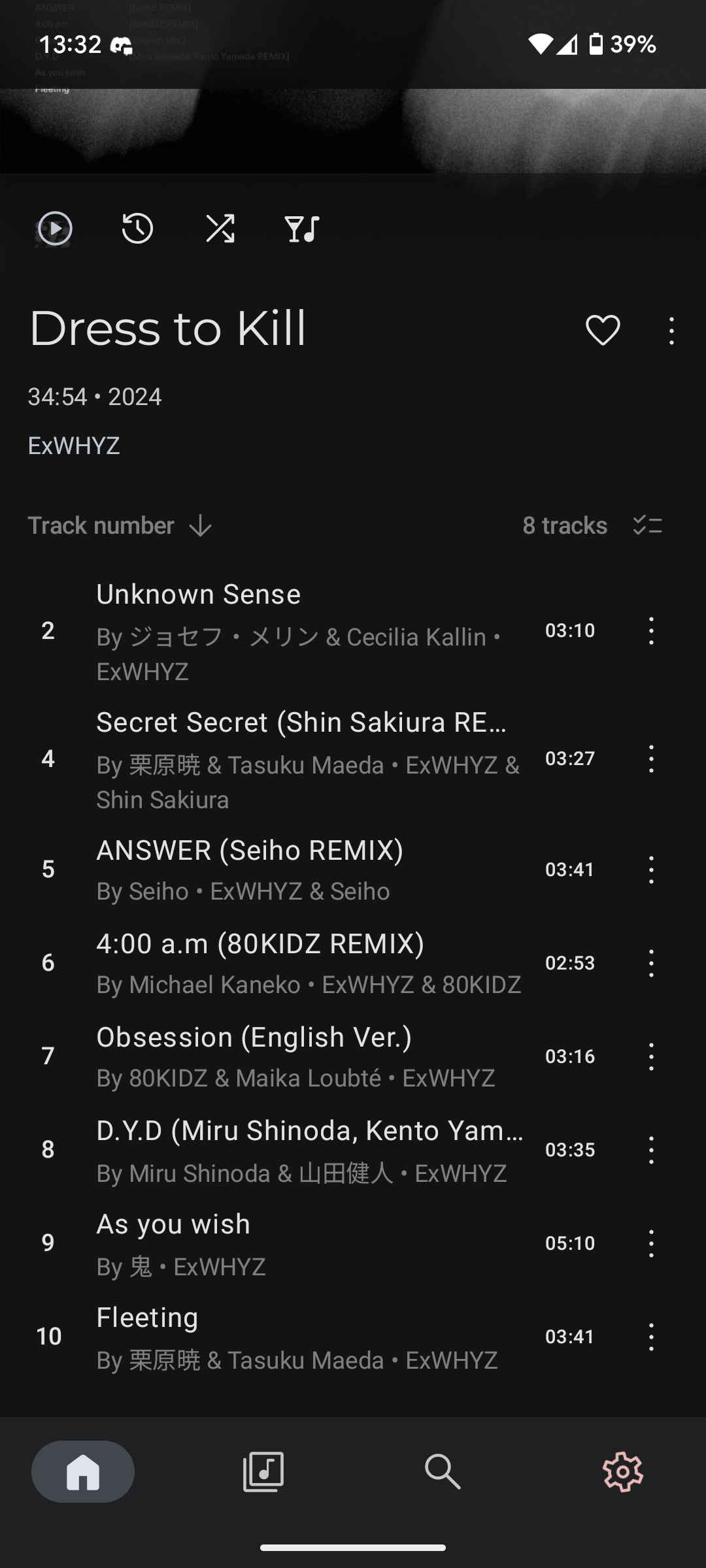Play the Dress to Kill album
This screenshot has height=1568, width=706.
click(x=55, y=229)
